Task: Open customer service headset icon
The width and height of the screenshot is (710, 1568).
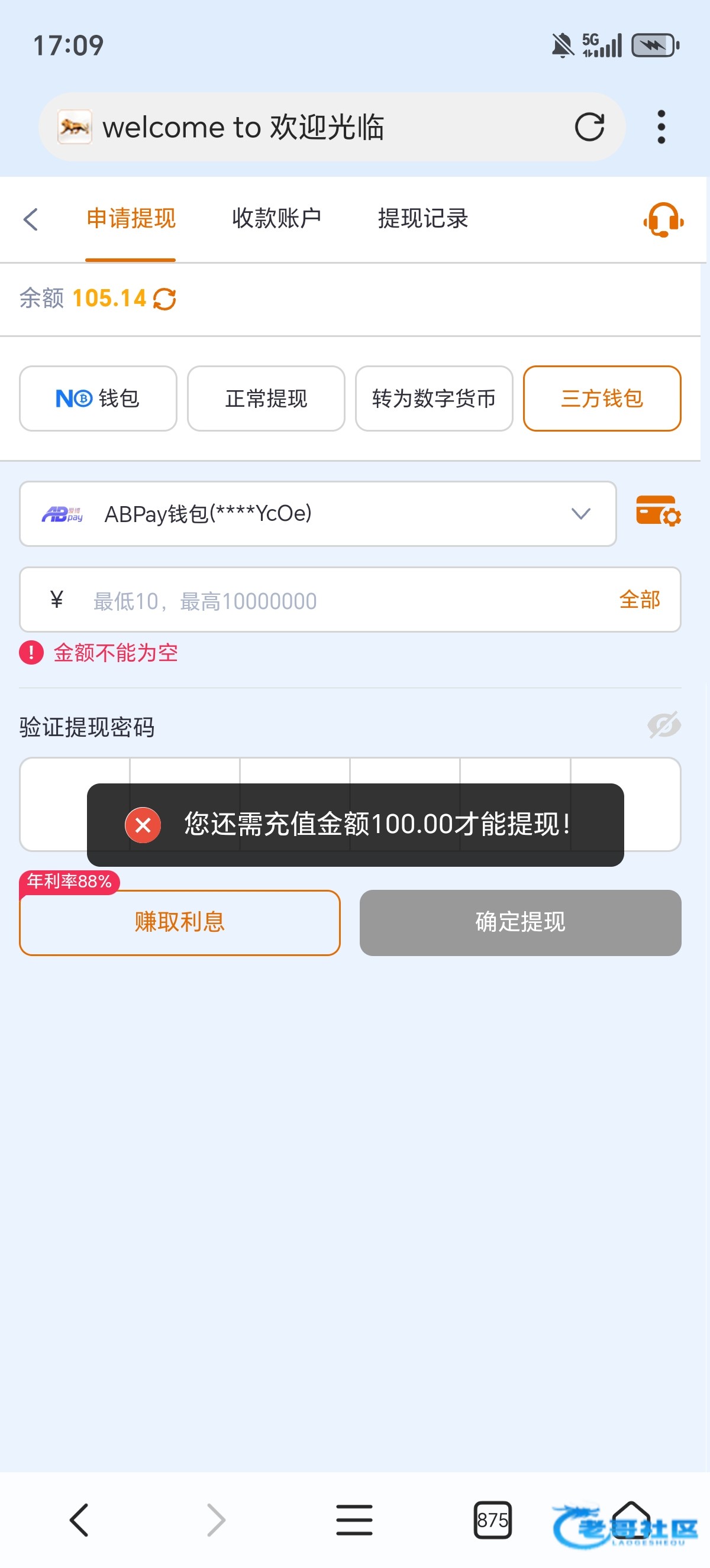Action: tap(663, 220)
